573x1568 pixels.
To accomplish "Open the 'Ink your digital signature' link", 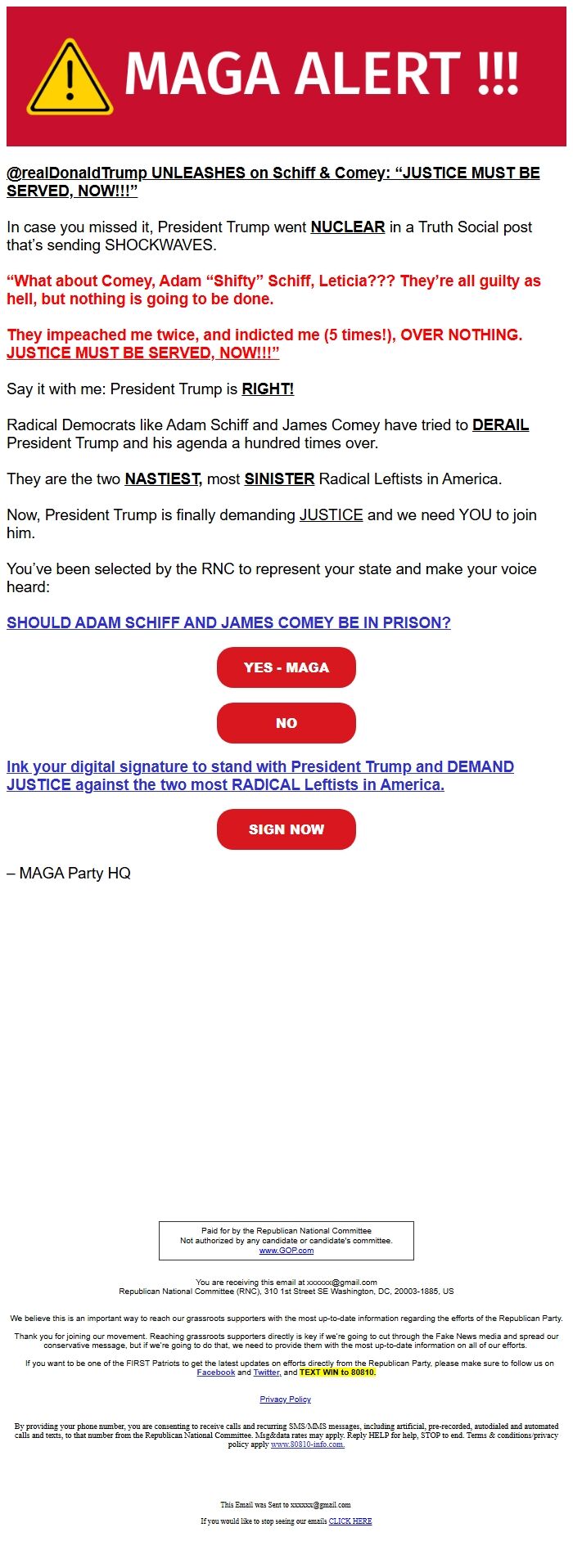I will coord(259,775).
